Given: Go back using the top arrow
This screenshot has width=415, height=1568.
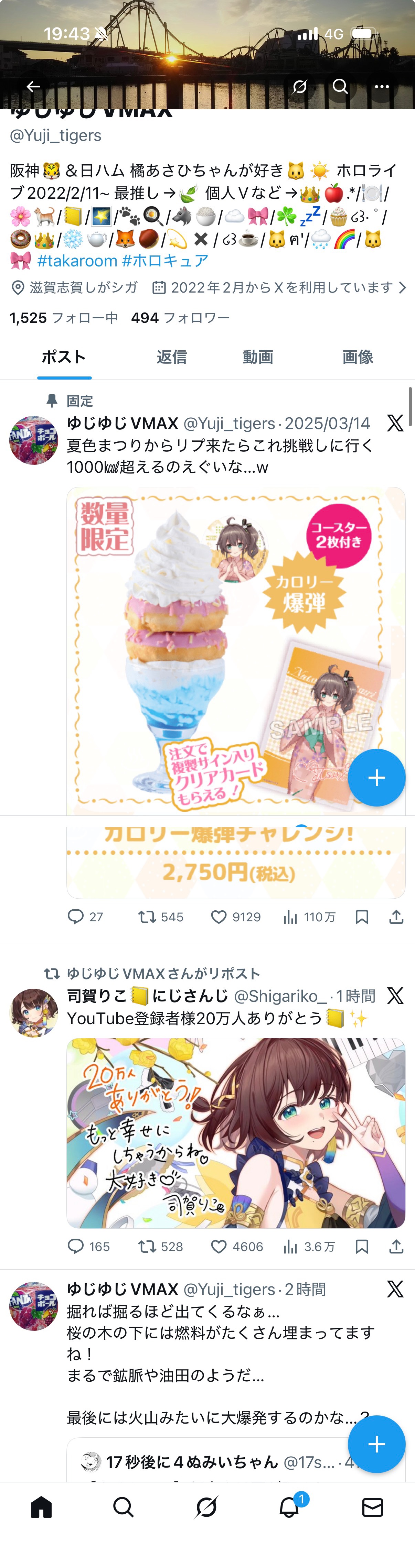Looking at the screenshot, I should tap(33, 86).
